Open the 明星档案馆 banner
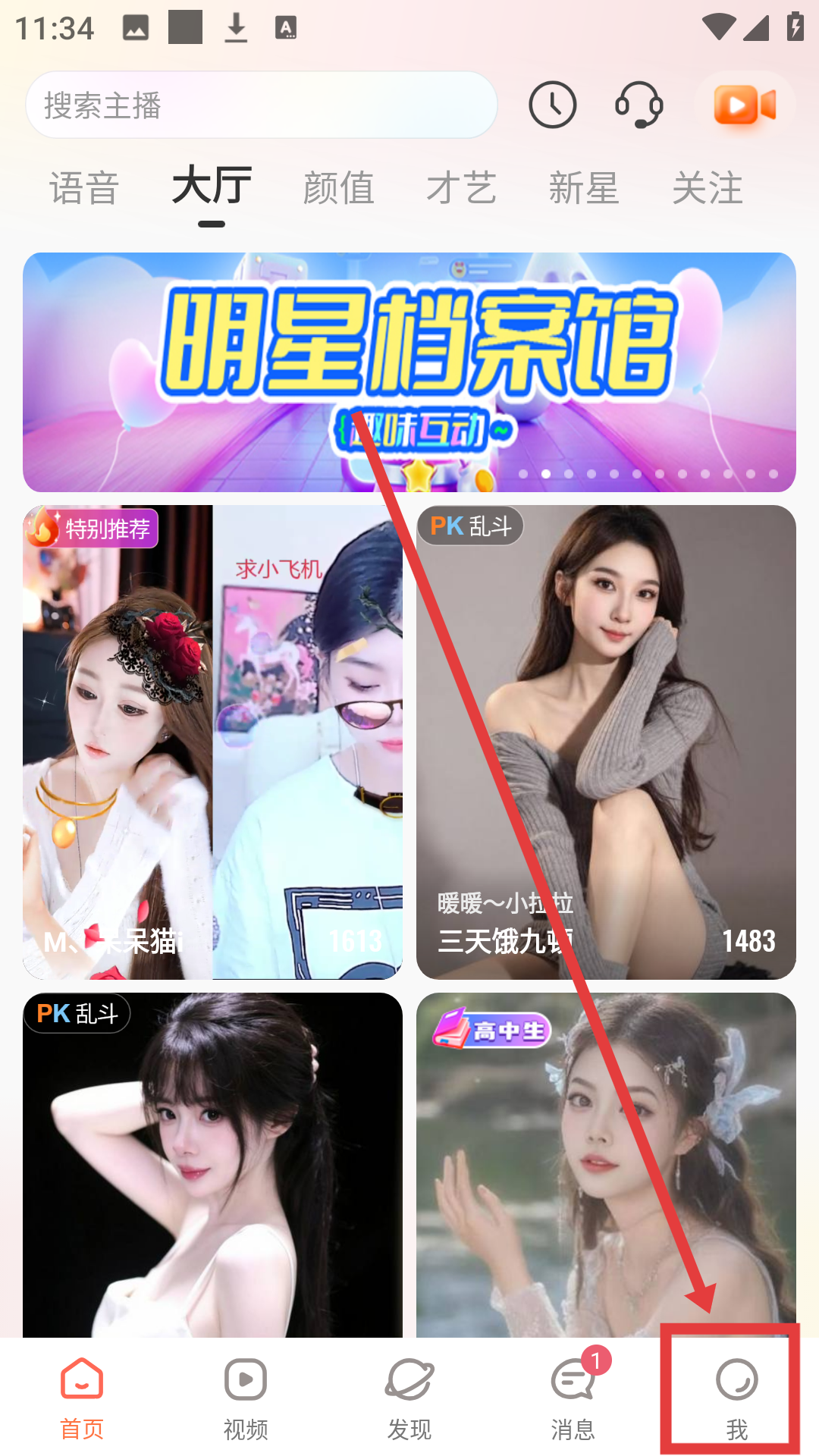 coord(409,372)
